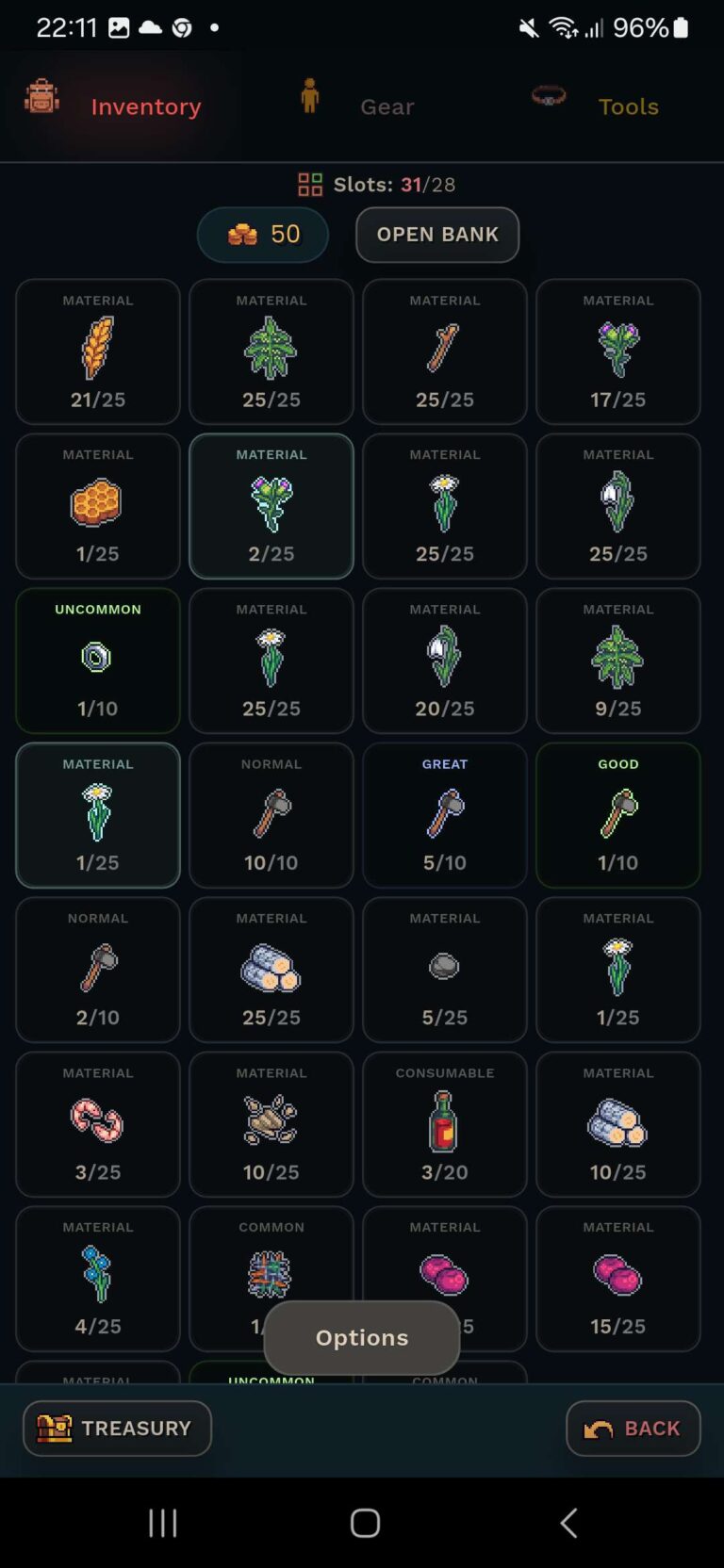Select the wheat item showing 21/25
Screen dimensions: 724x1568
pyautogui.click(x=98, y=351)
